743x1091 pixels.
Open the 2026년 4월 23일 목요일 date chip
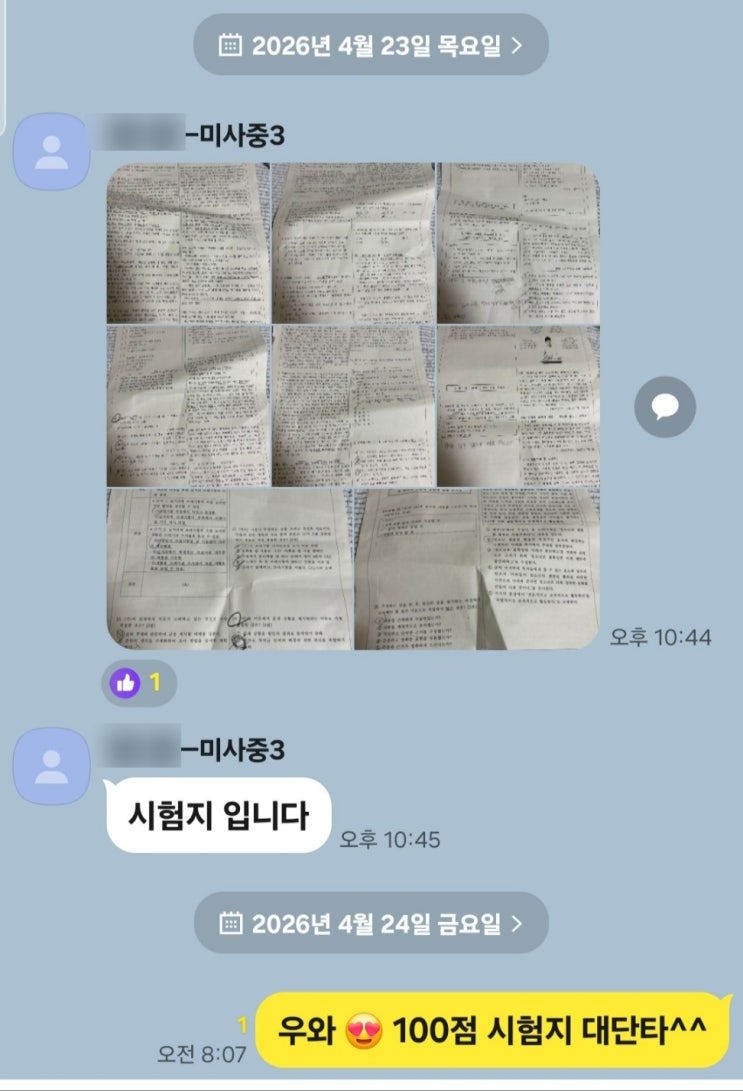pos(371,45)
